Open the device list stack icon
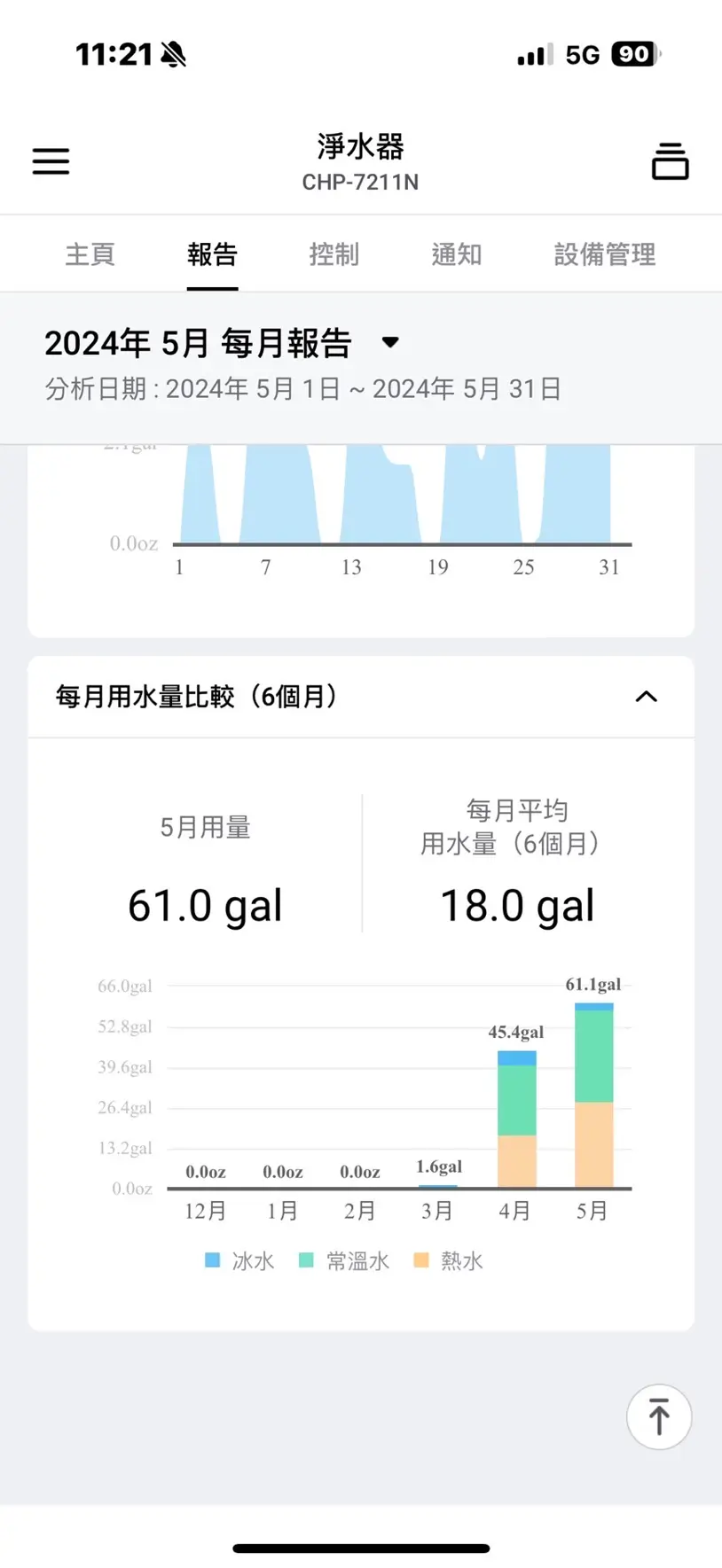 pos(670,161)
